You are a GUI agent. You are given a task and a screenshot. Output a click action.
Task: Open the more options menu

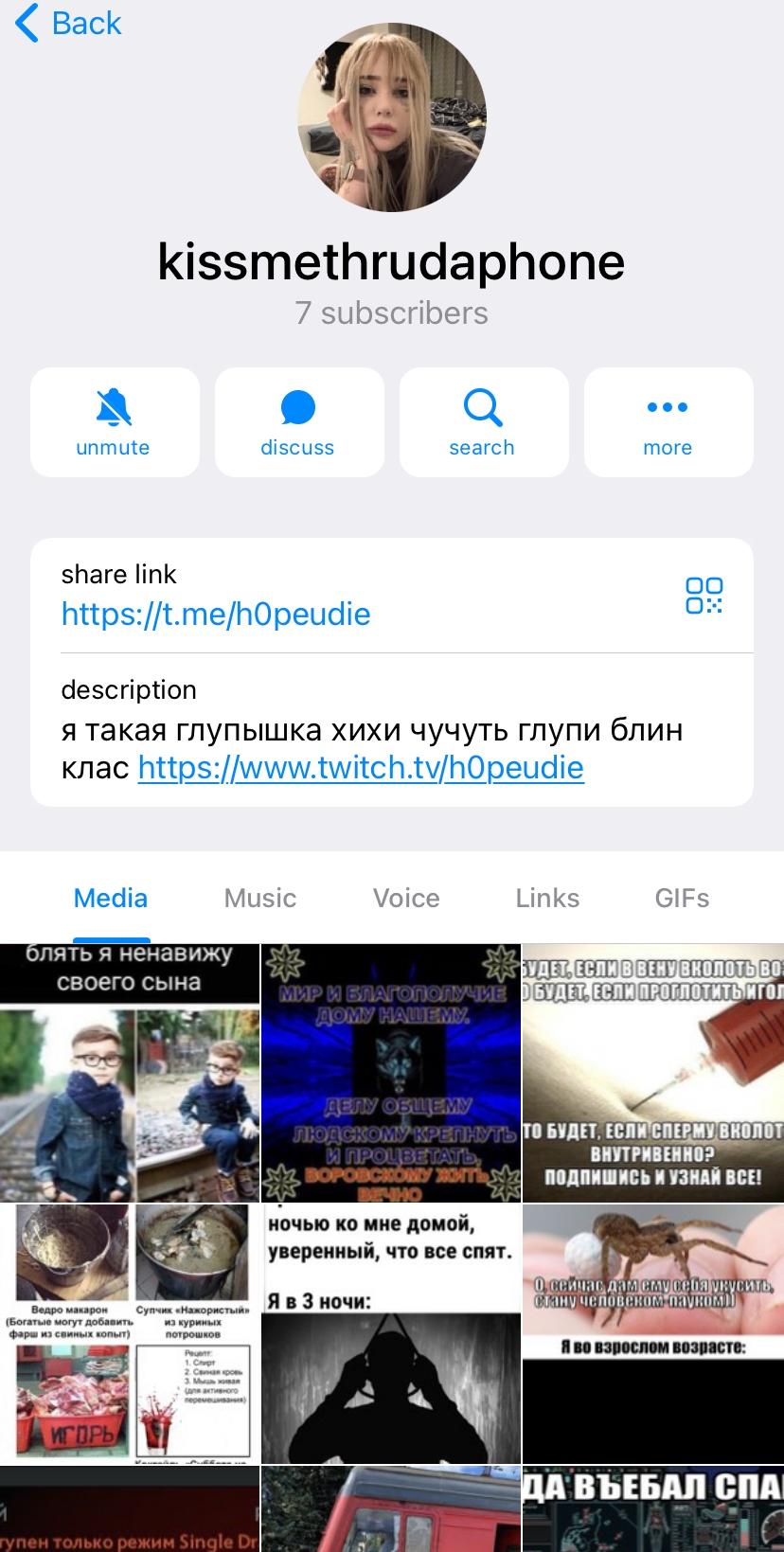(x=668, y=422)
